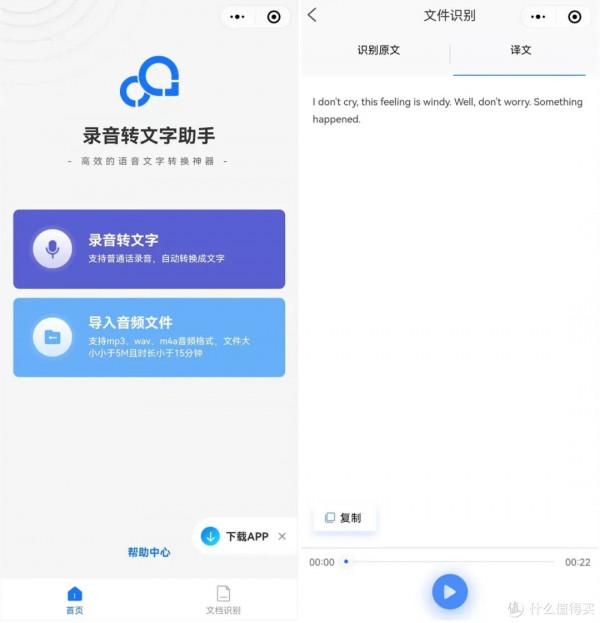Screen dimensions: 600x623
Task: Play the audio recording
Action: 449,592
